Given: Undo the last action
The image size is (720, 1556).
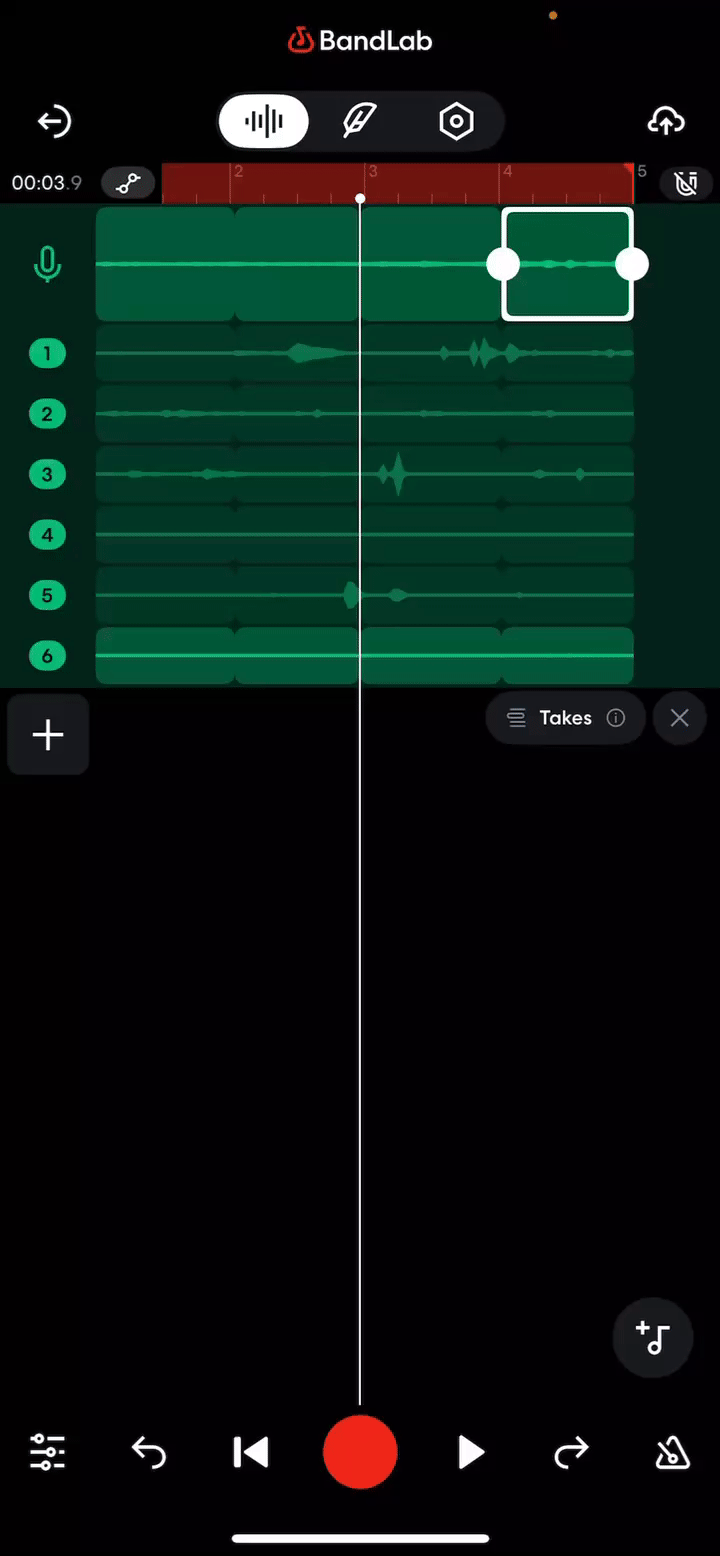Looking at the screenshot, I should [x=149, y=1452].
